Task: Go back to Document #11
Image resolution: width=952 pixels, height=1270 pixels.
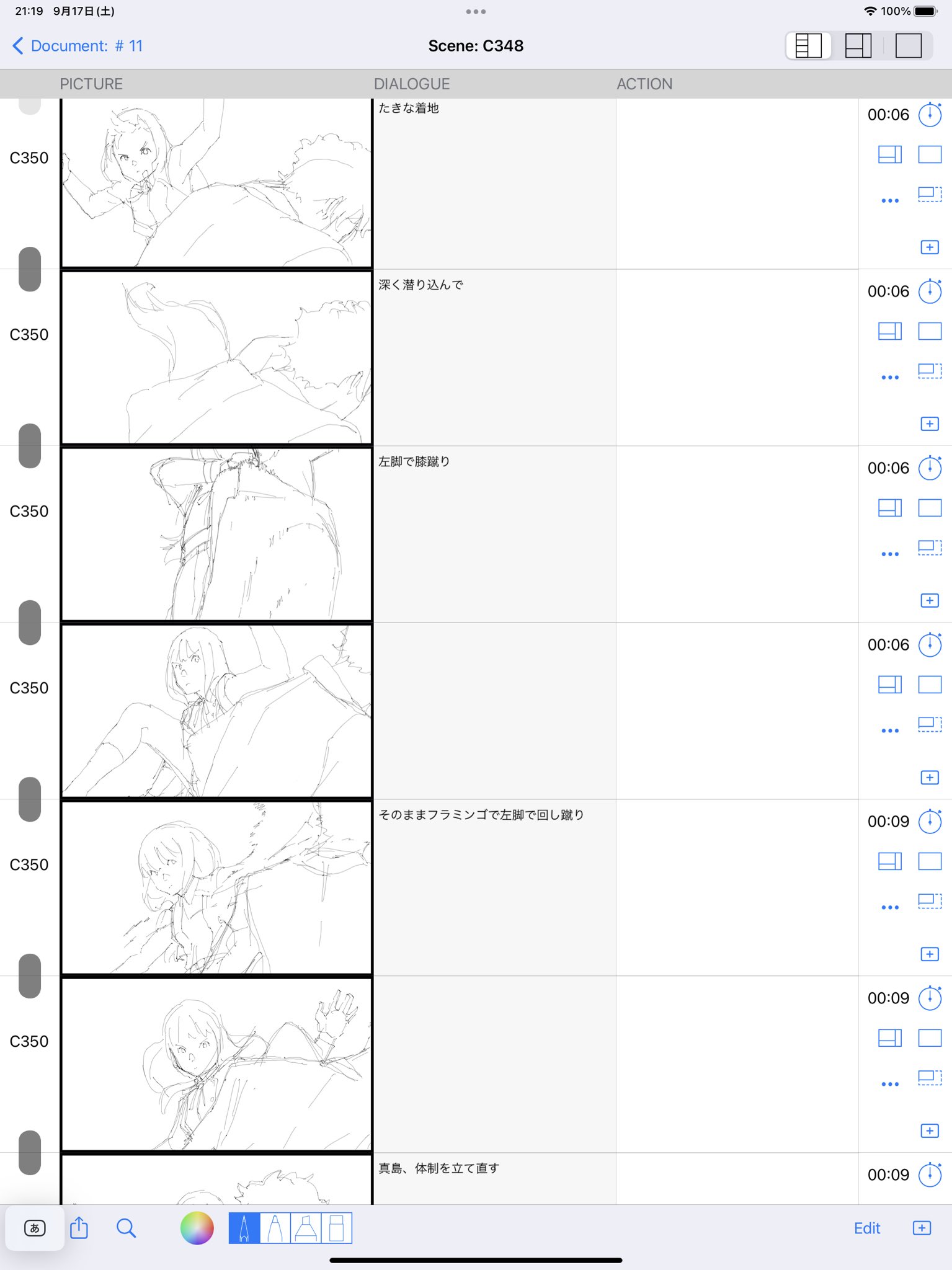Action: 77,46
